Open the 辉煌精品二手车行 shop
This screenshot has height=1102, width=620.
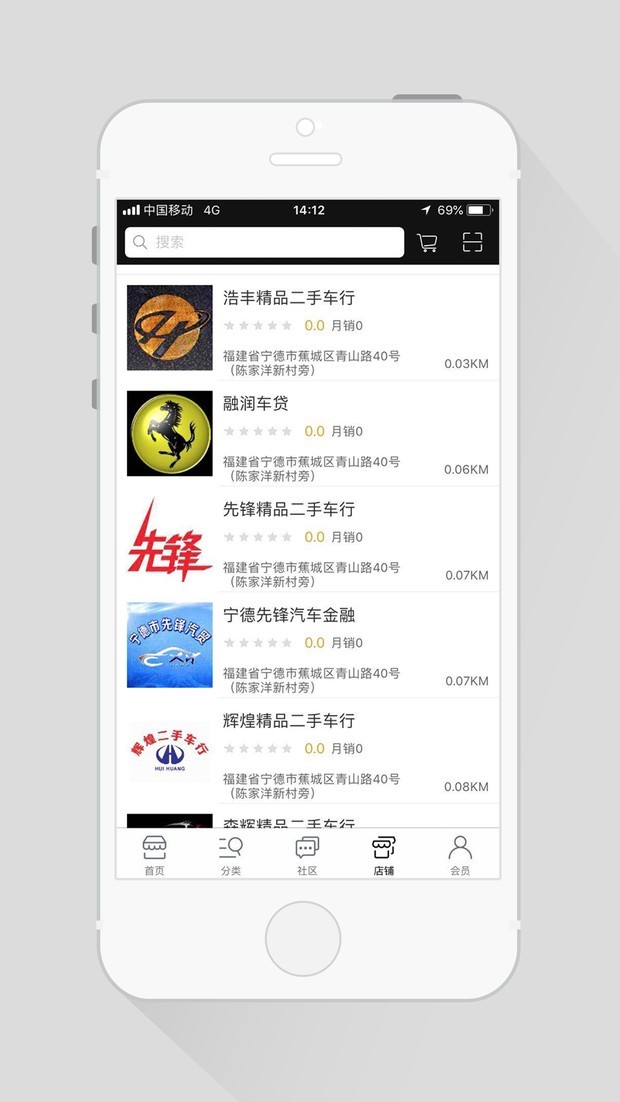click(x=289, y=721)
